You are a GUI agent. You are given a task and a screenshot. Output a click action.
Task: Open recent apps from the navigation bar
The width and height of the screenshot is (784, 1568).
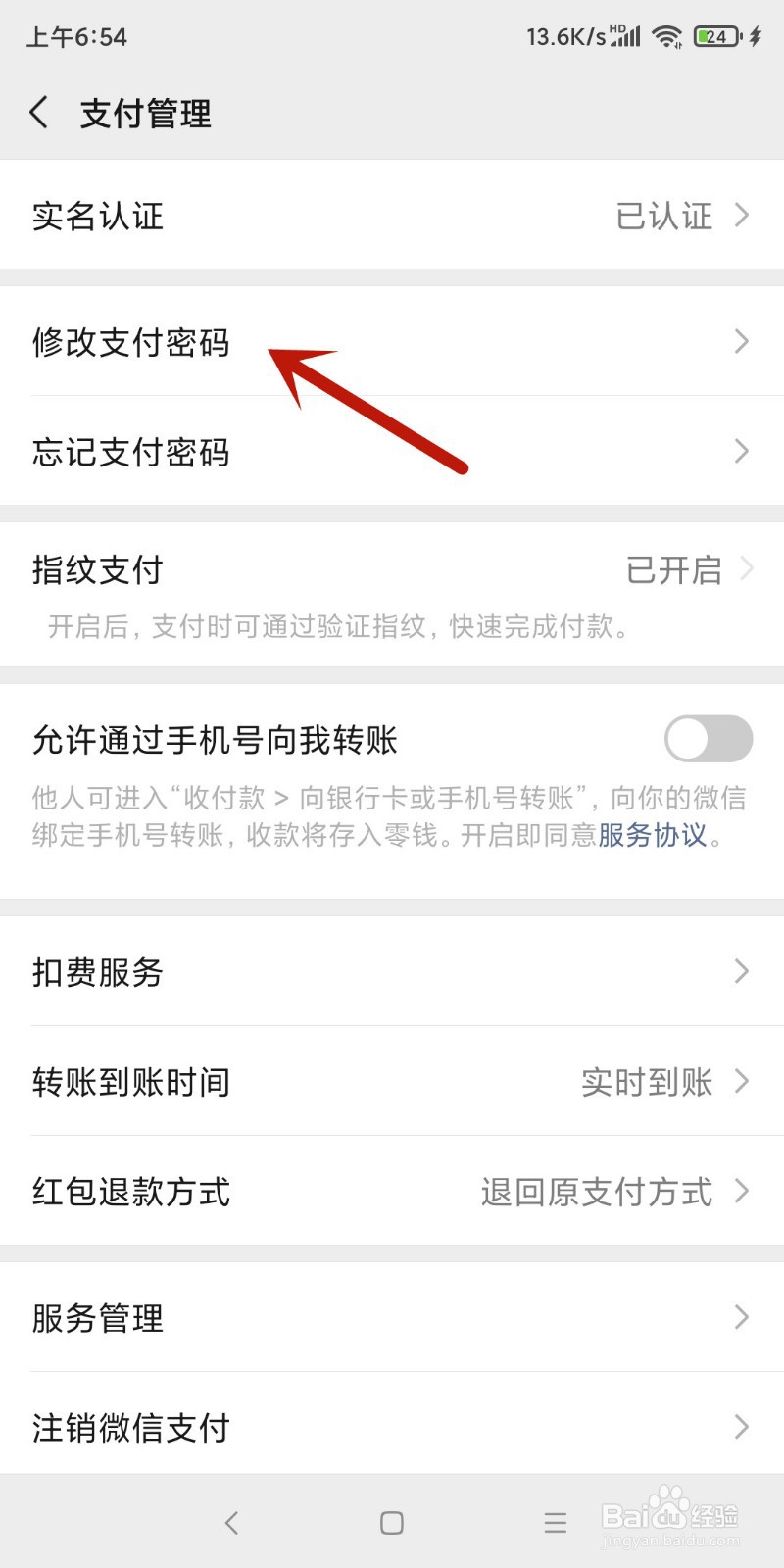click(x=555, y=1523)
